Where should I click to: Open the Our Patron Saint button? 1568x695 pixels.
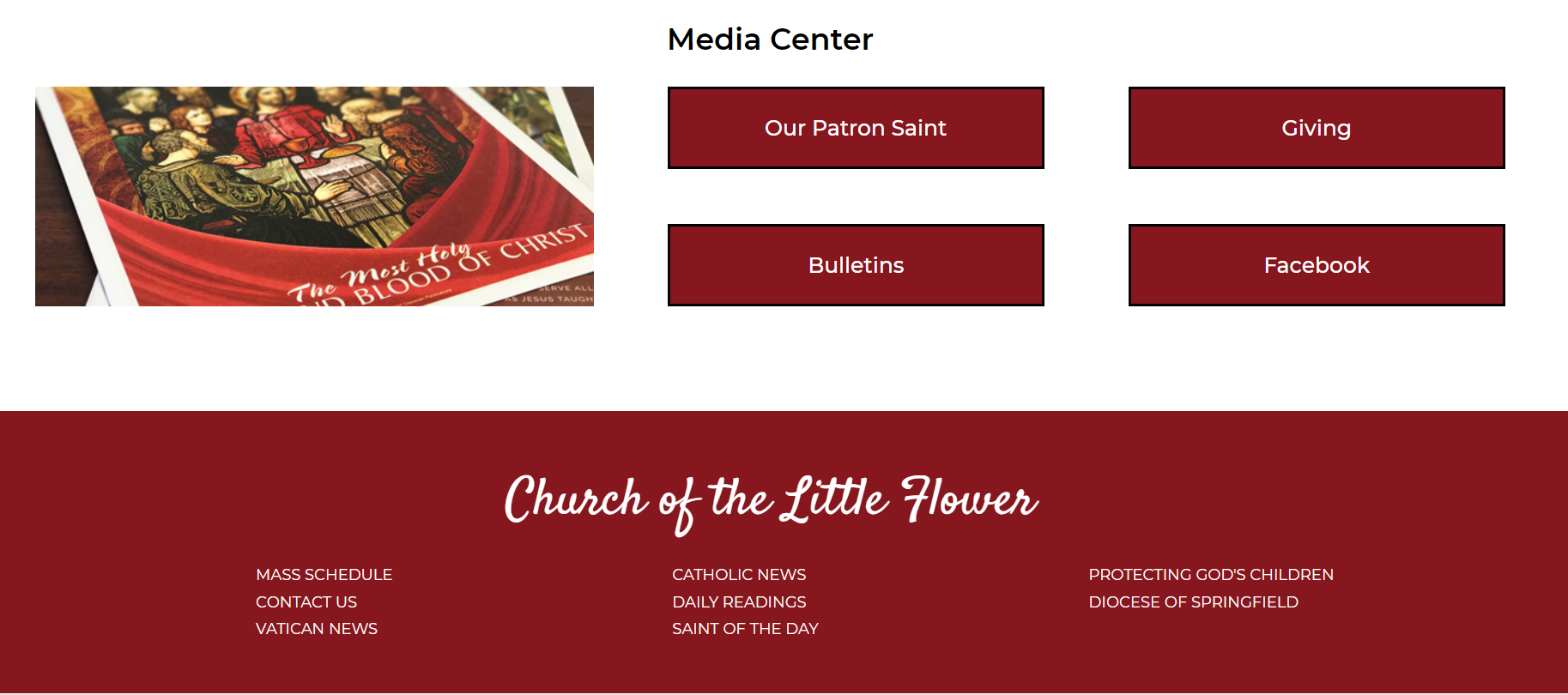tap(855, 128)
